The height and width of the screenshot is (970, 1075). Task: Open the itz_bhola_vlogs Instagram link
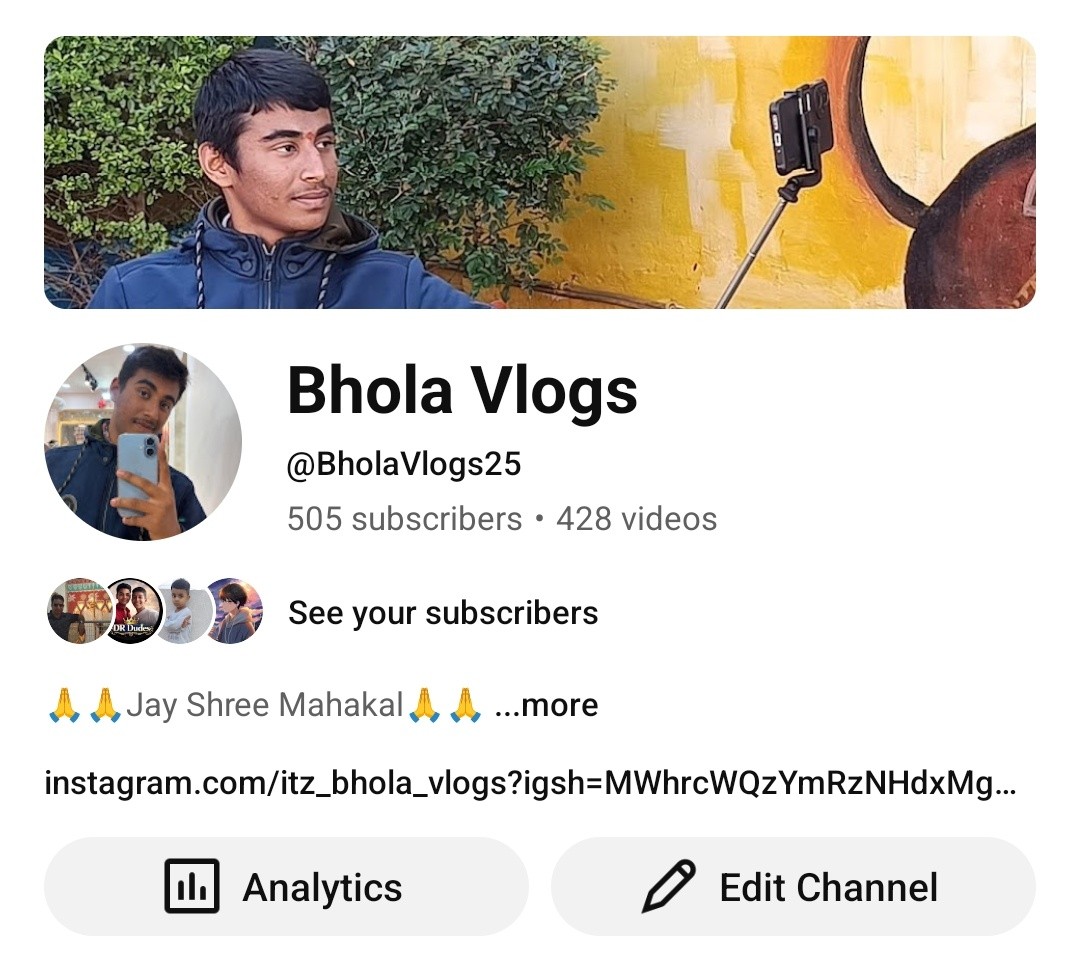(x=530, y=782)
